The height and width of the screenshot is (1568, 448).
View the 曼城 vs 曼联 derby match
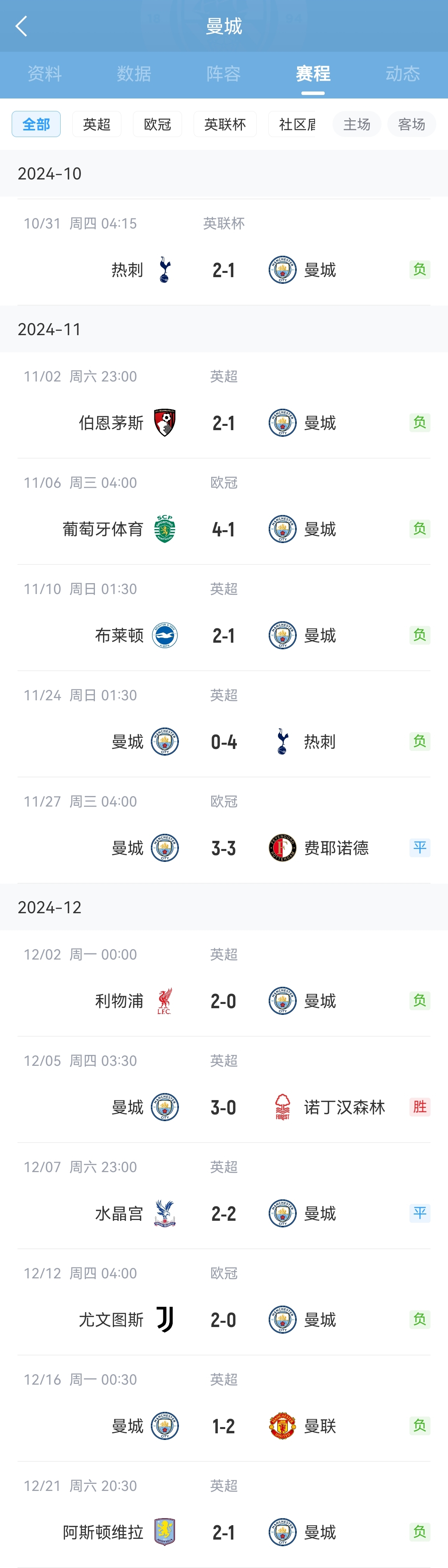224,1426
